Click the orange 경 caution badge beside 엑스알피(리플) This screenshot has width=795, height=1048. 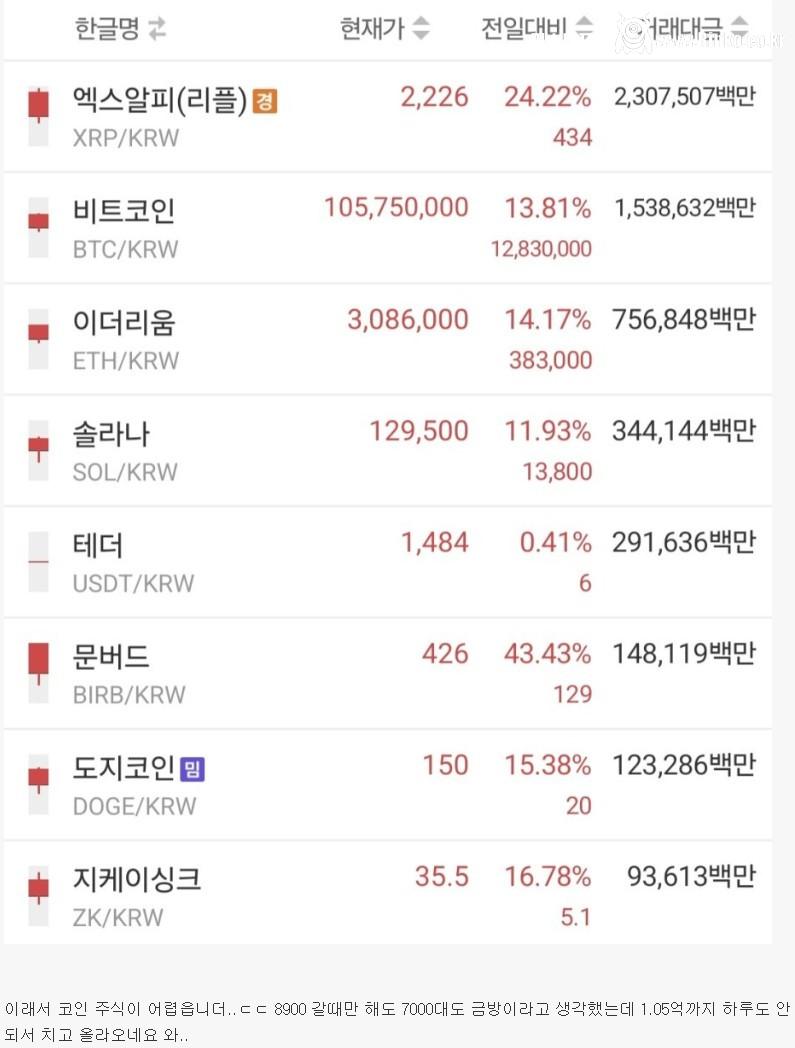tap(266, 100)
